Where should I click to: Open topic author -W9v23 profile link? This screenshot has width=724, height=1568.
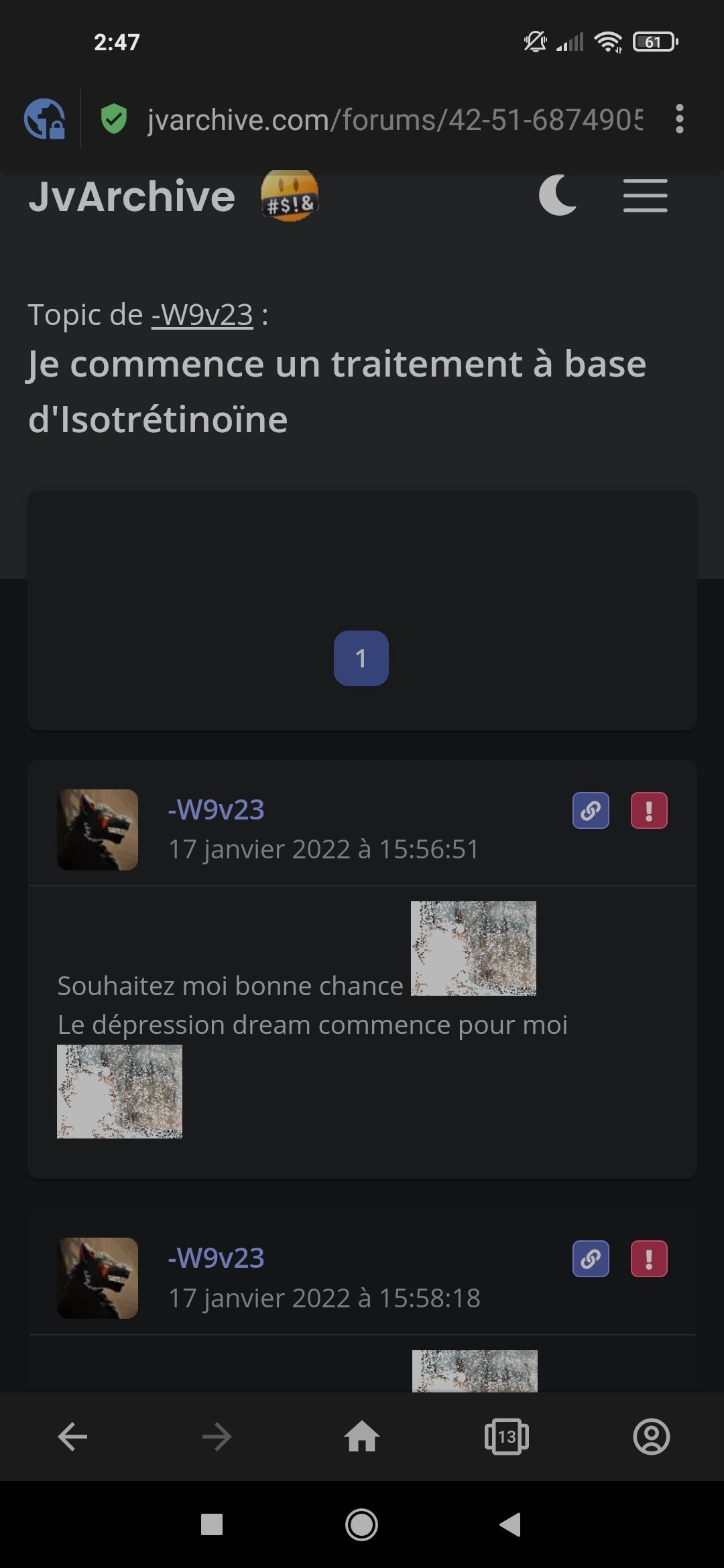(x=202, y=315)
